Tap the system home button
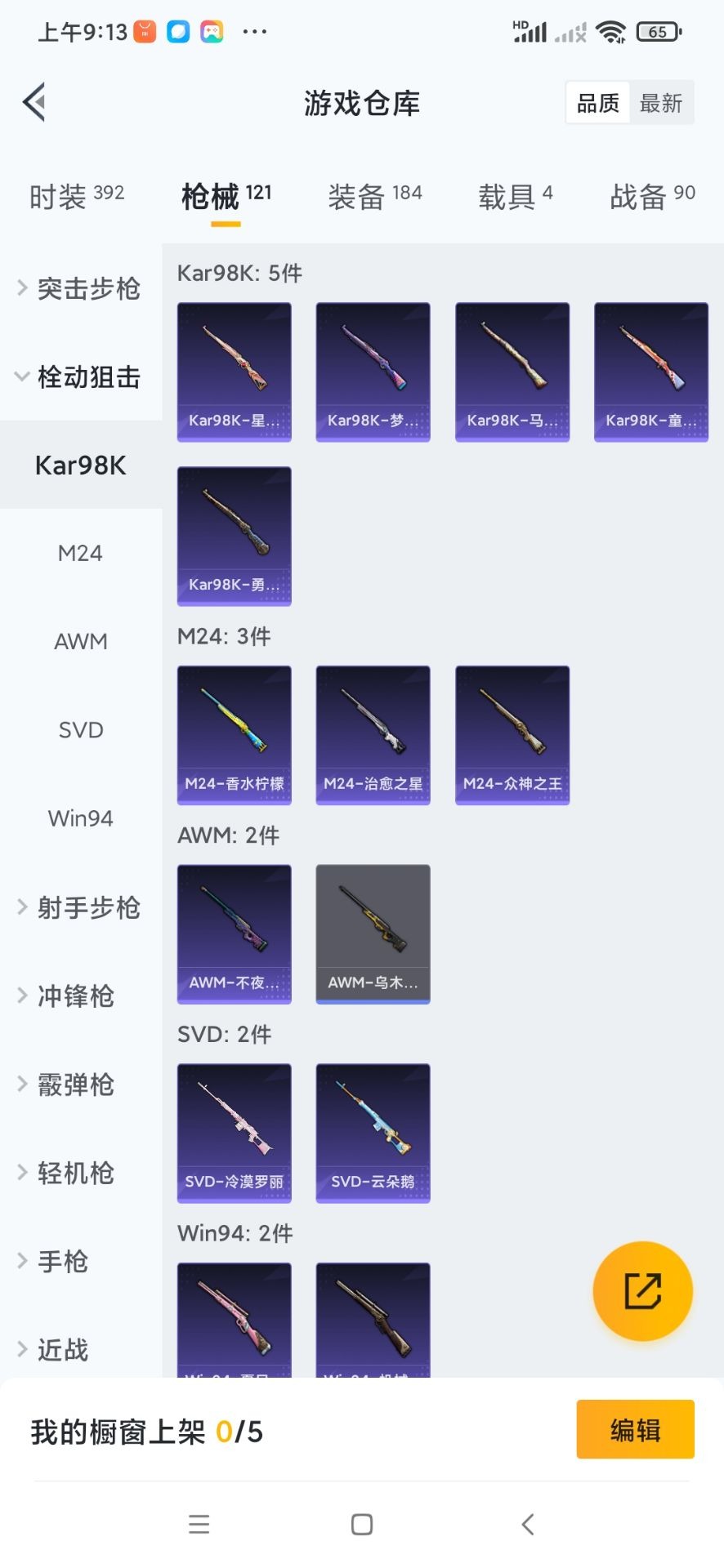The width and height of the screenshot is (724, 1568). click(x=362, y=1524)
